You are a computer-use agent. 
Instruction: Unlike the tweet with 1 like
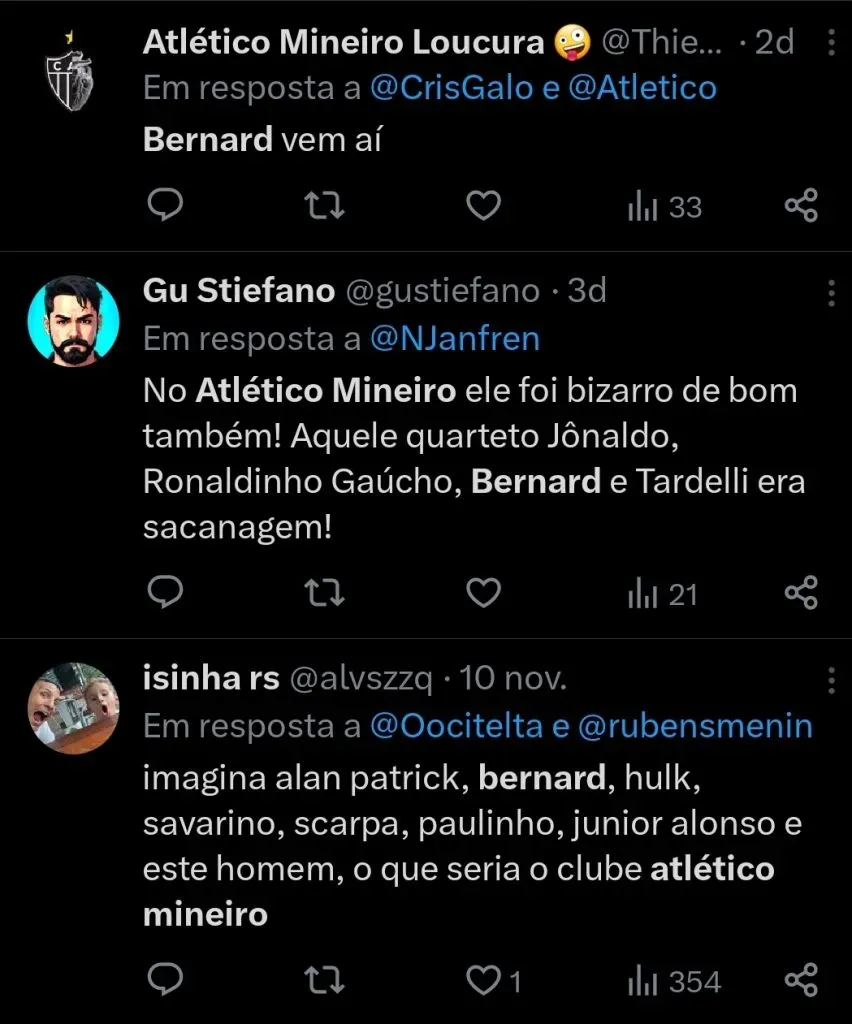482,981
